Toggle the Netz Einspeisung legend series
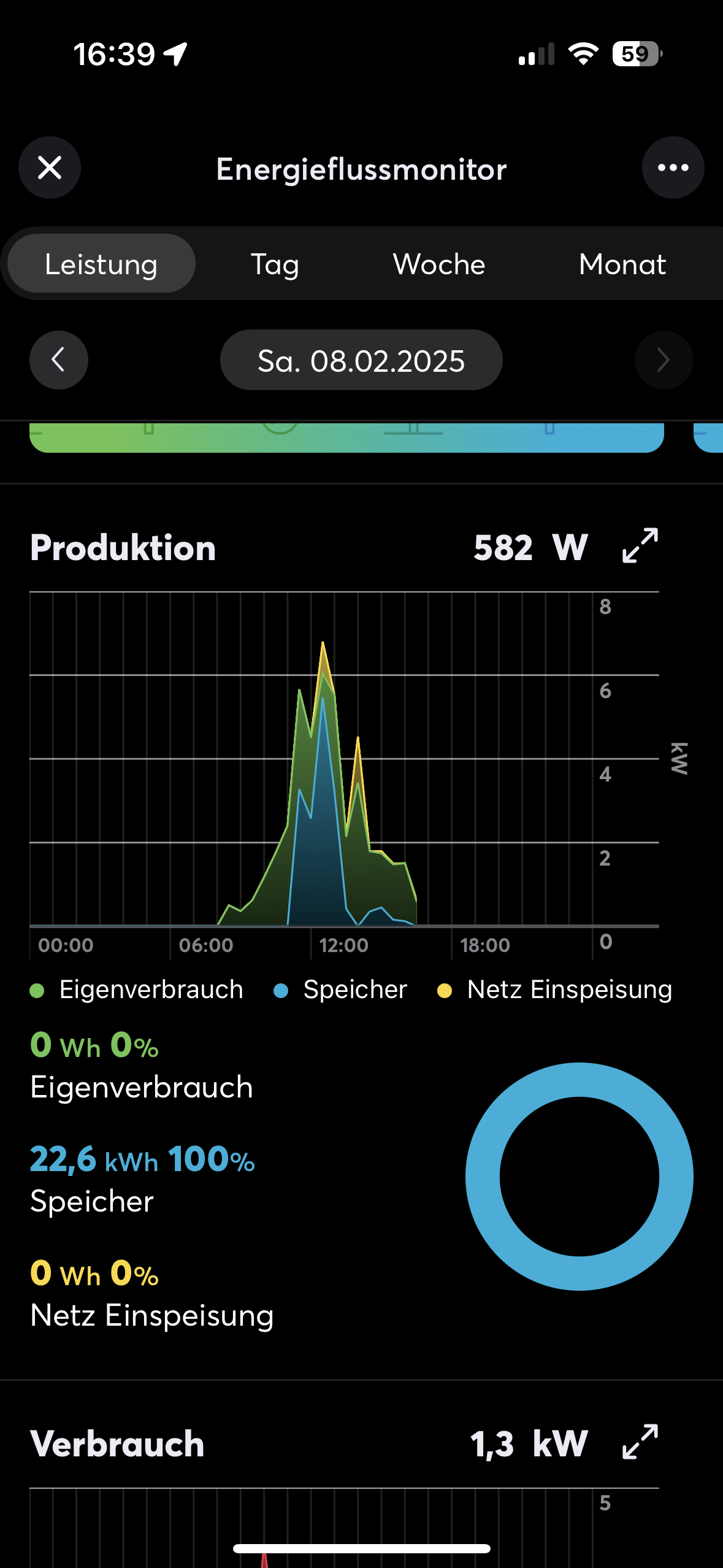Screen dimensions: 723x1568 point(555,990)
